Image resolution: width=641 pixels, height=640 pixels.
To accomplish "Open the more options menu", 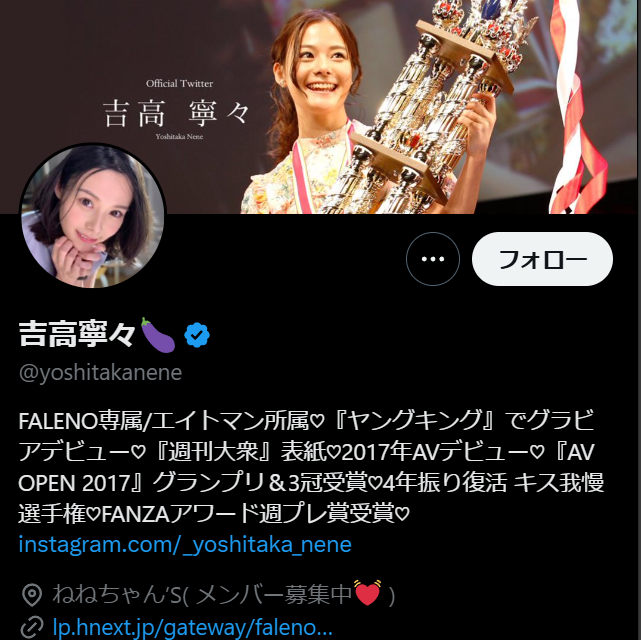I will click(x=432, y=259).
